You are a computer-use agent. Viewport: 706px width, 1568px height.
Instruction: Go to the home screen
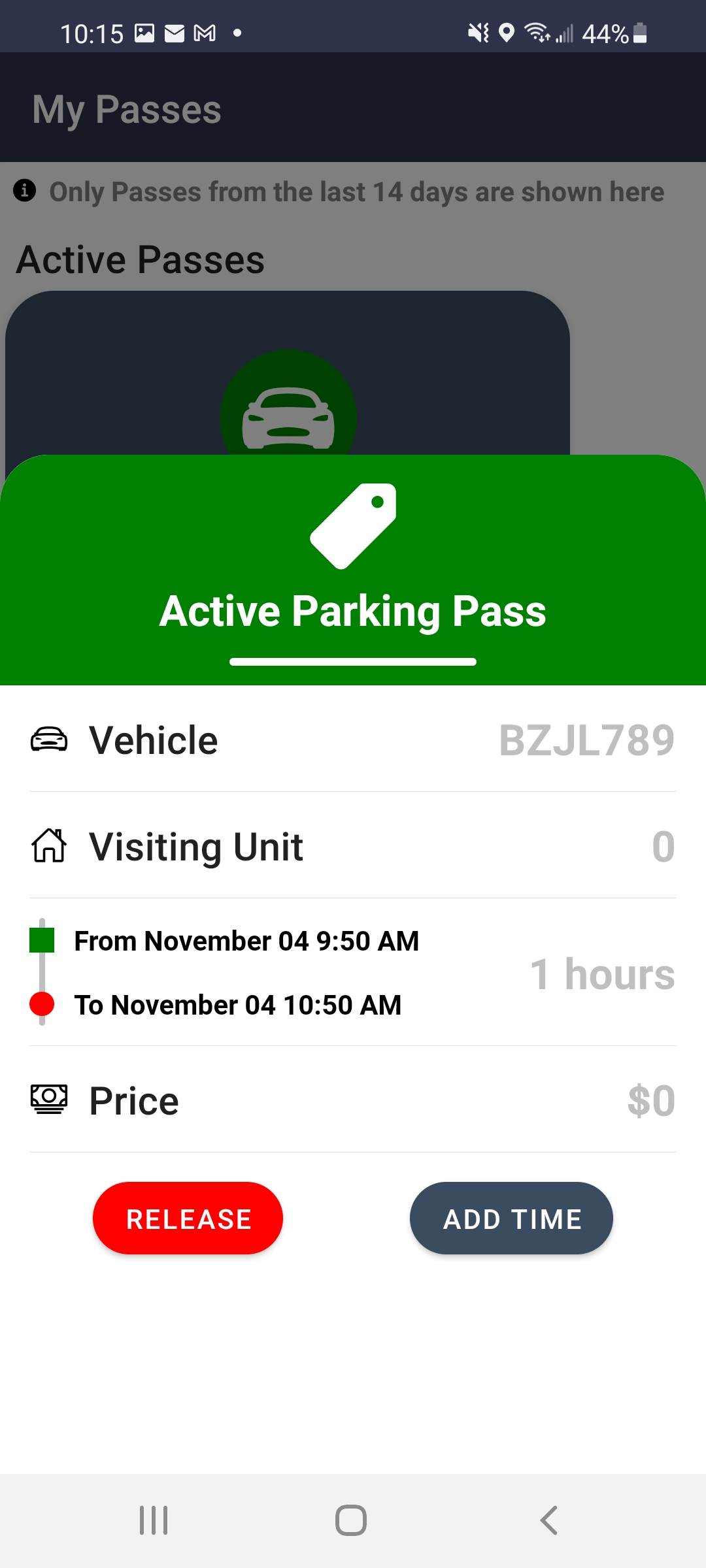tap(351, 1520)
